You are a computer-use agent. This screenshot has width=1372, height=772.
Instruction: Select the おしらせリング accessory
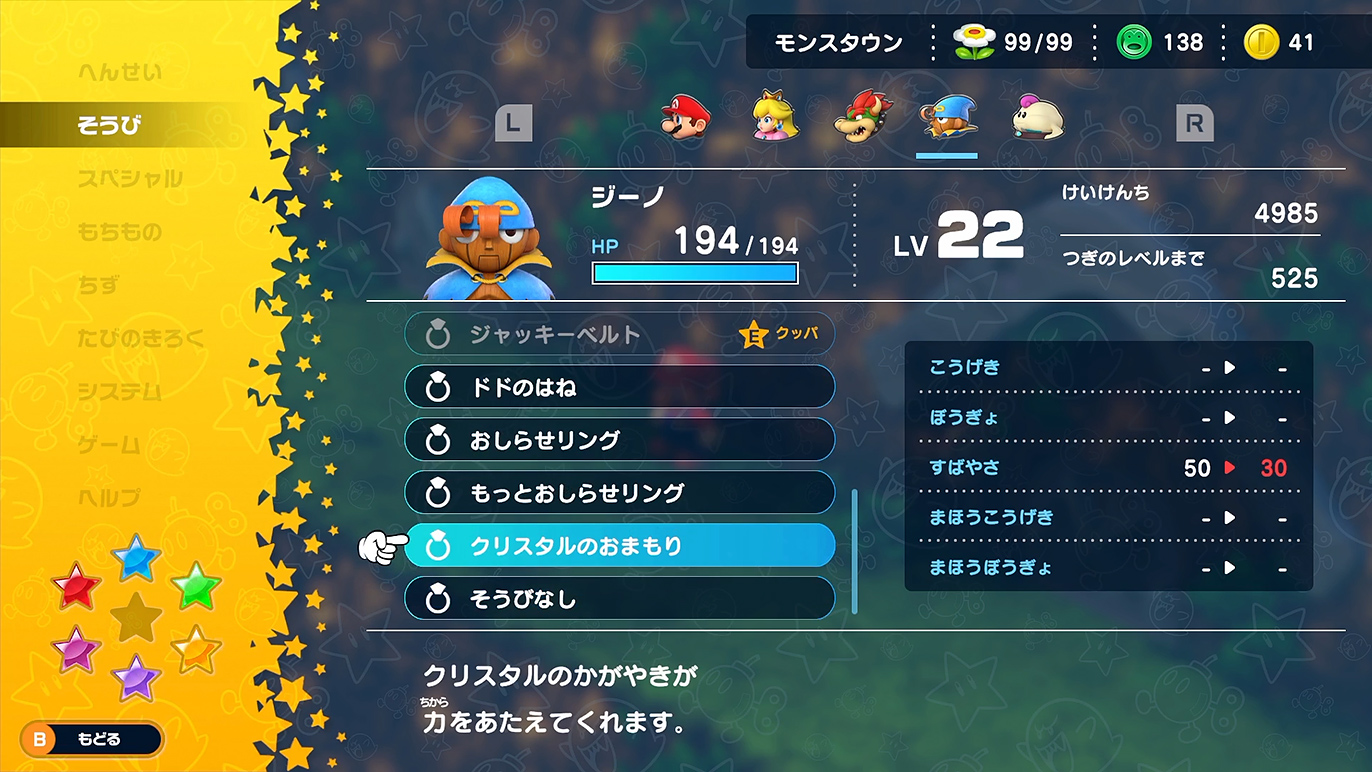coord(619,440)
